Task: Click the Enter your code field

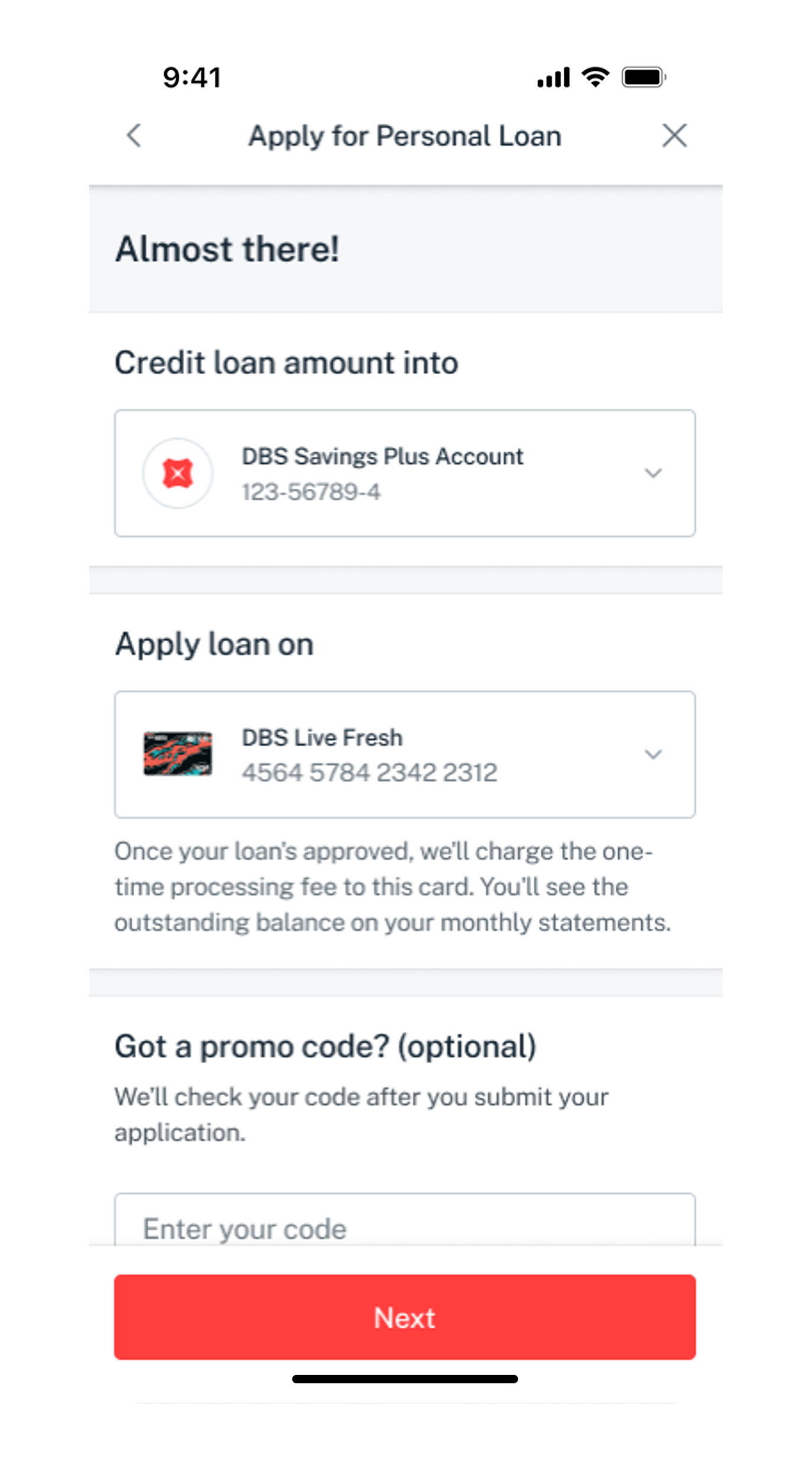Action: 405,1228
